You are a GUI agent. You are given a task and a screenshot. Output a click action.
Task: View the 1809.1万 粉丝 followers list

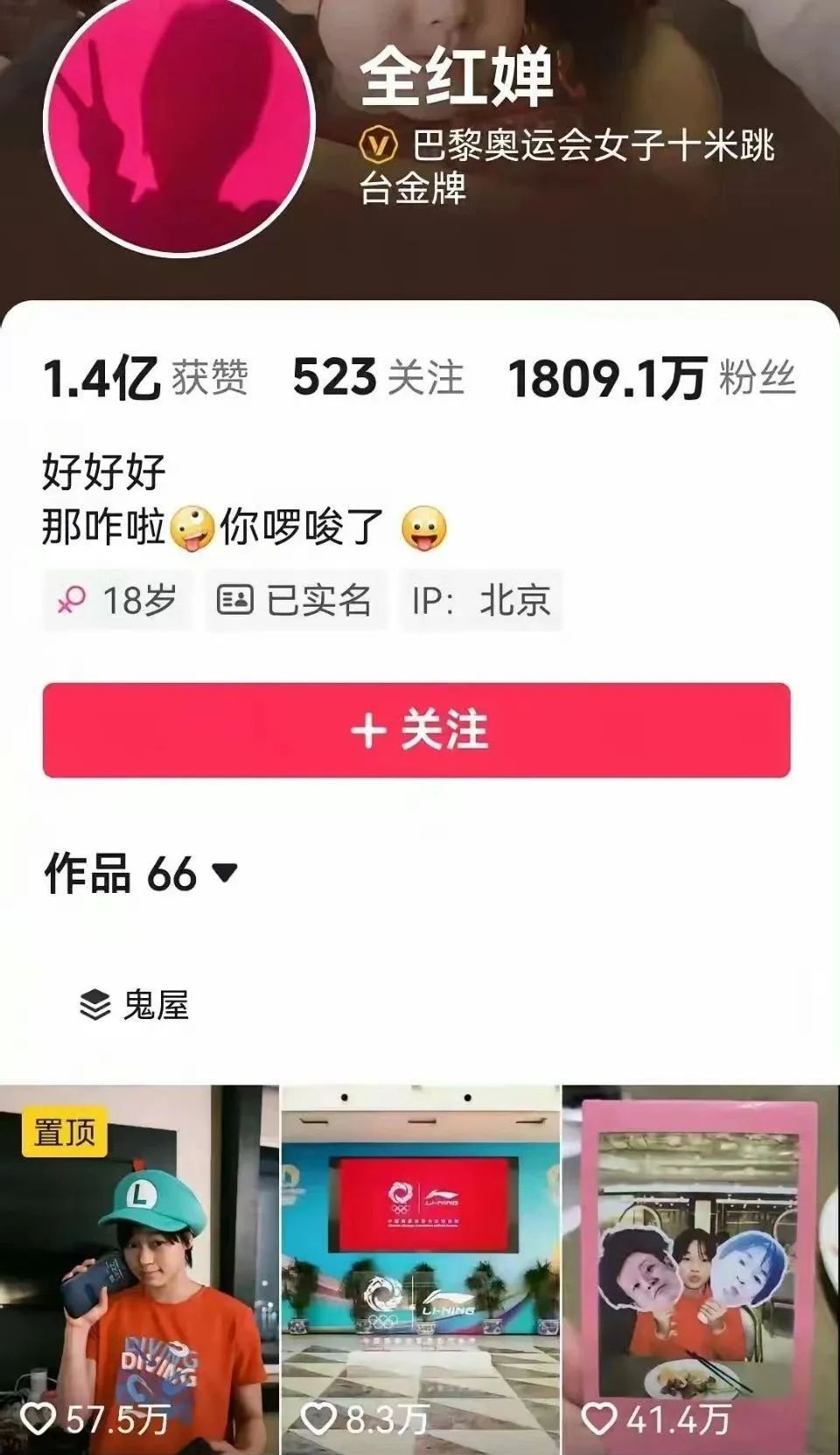tap(652, 378)
